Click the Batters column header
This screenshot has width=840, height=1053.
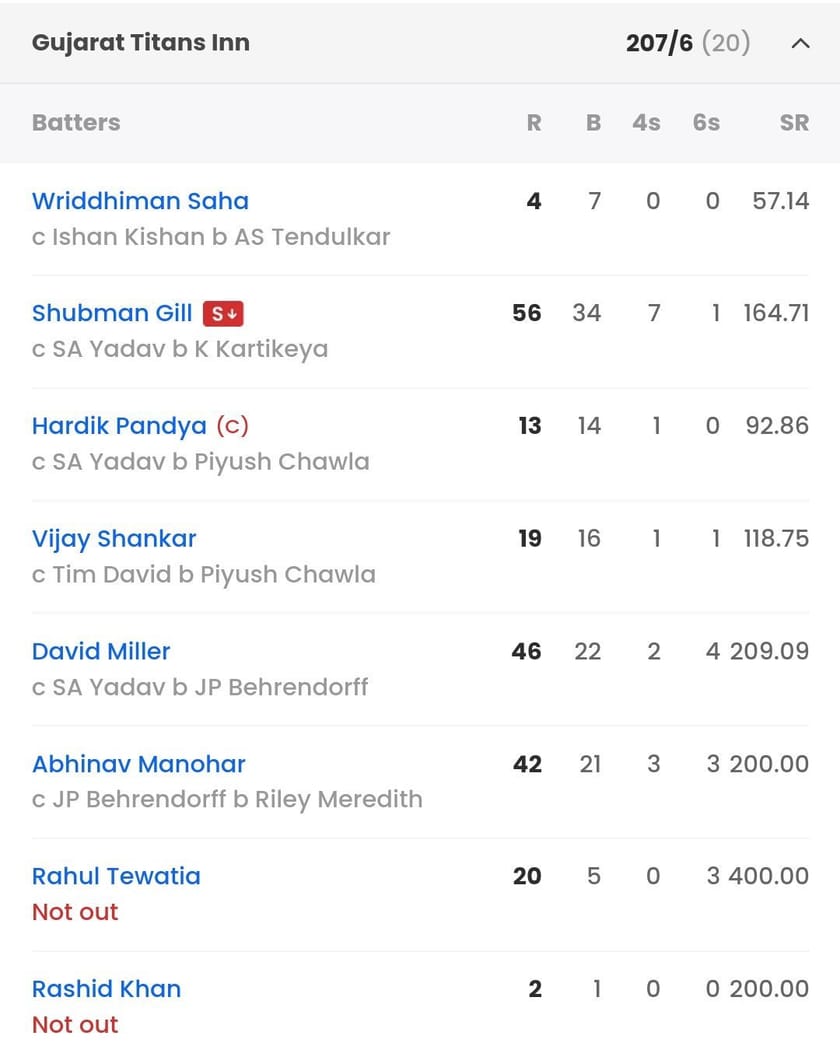pyautogui.click(x=75, y=122)
